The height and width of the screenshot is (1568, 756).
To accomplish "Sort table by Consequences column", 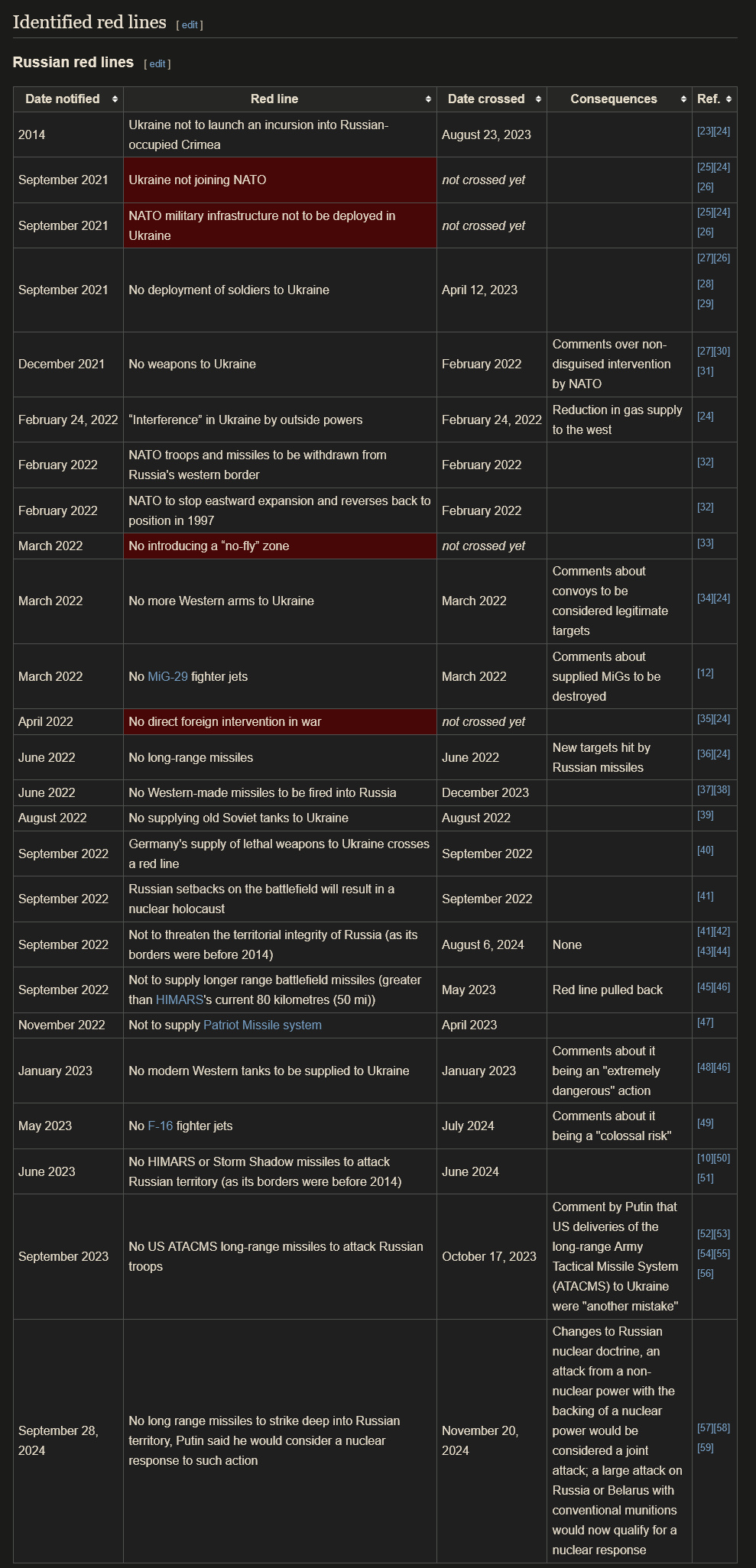I will pyautogui.click(x=619, y=99).
